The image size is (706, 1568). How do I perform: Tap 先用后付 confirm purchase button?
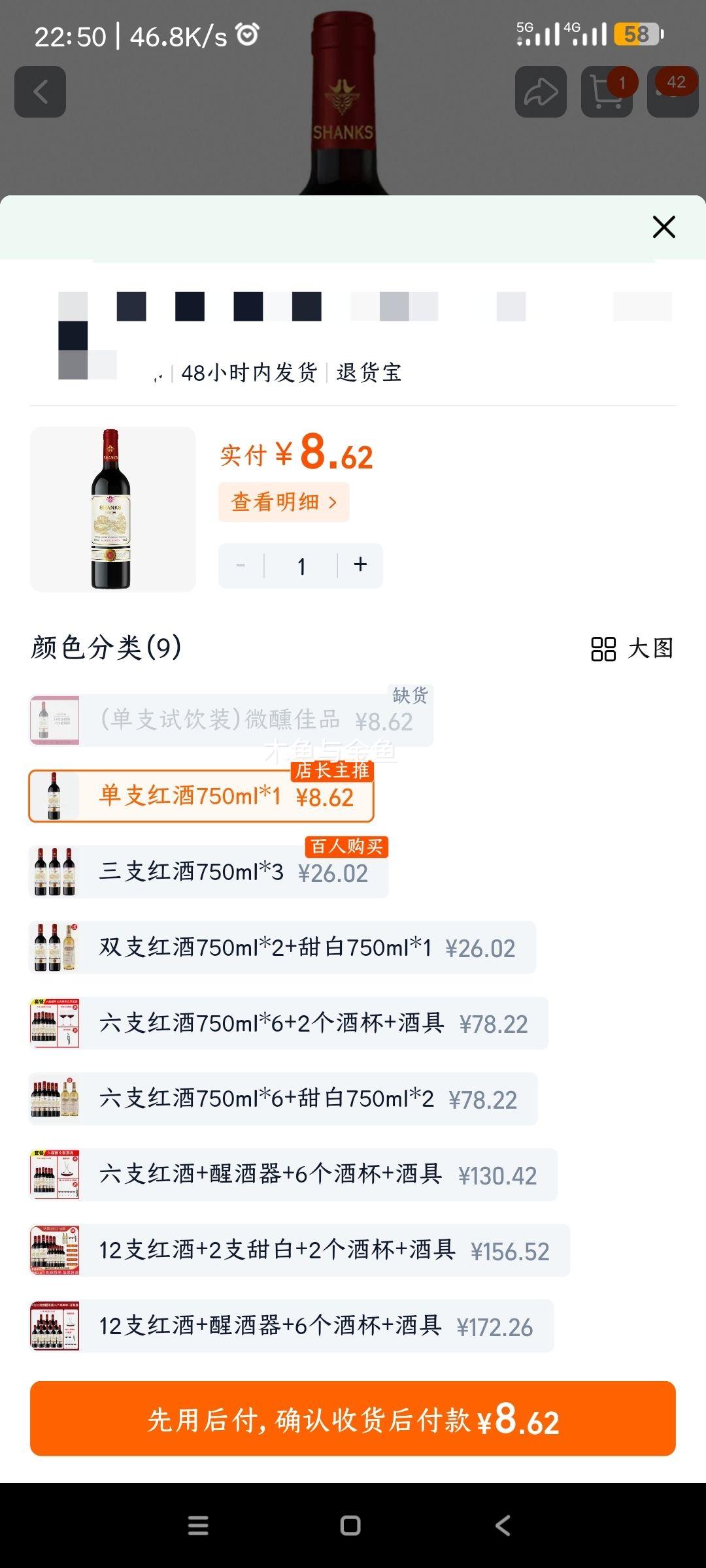(353, 1418)
